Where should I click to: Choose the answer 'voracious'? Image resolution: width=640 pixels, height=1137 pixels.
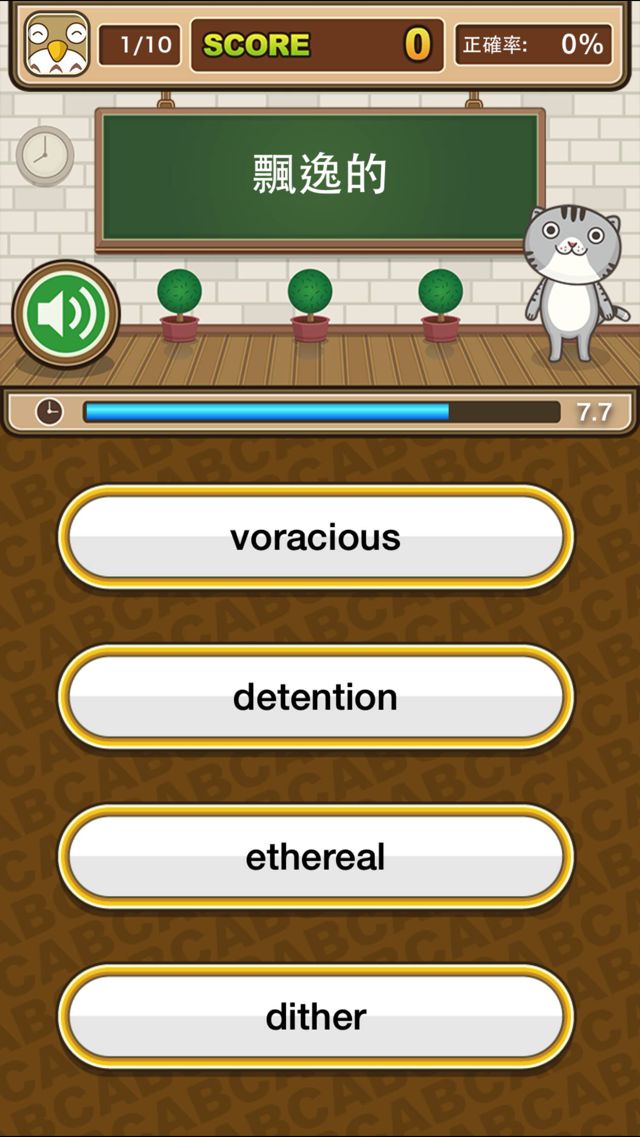[x=316, y=537]
